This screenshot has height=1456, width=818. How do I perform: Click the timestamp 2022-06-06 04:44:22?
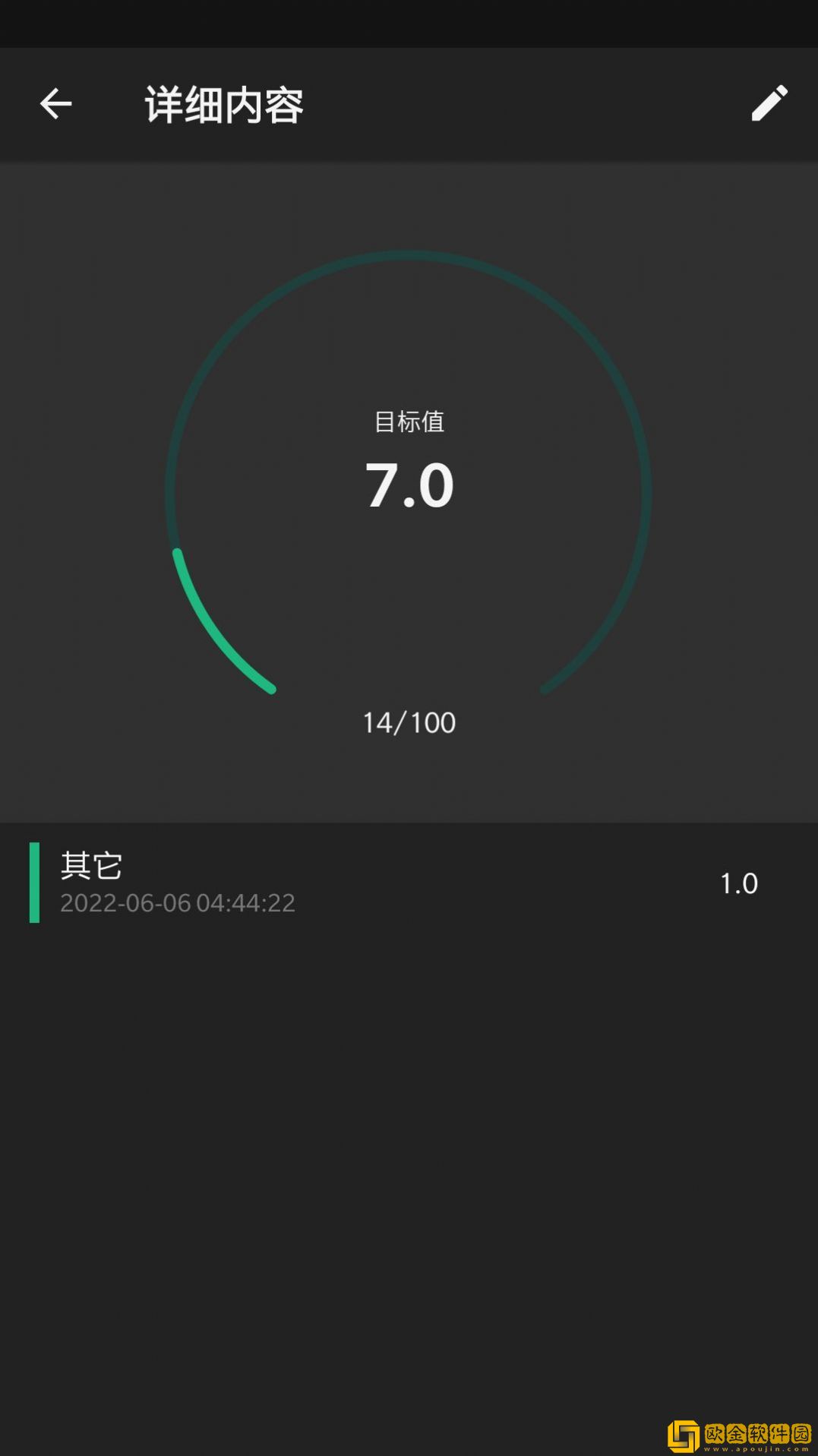(x=176, y=903)
